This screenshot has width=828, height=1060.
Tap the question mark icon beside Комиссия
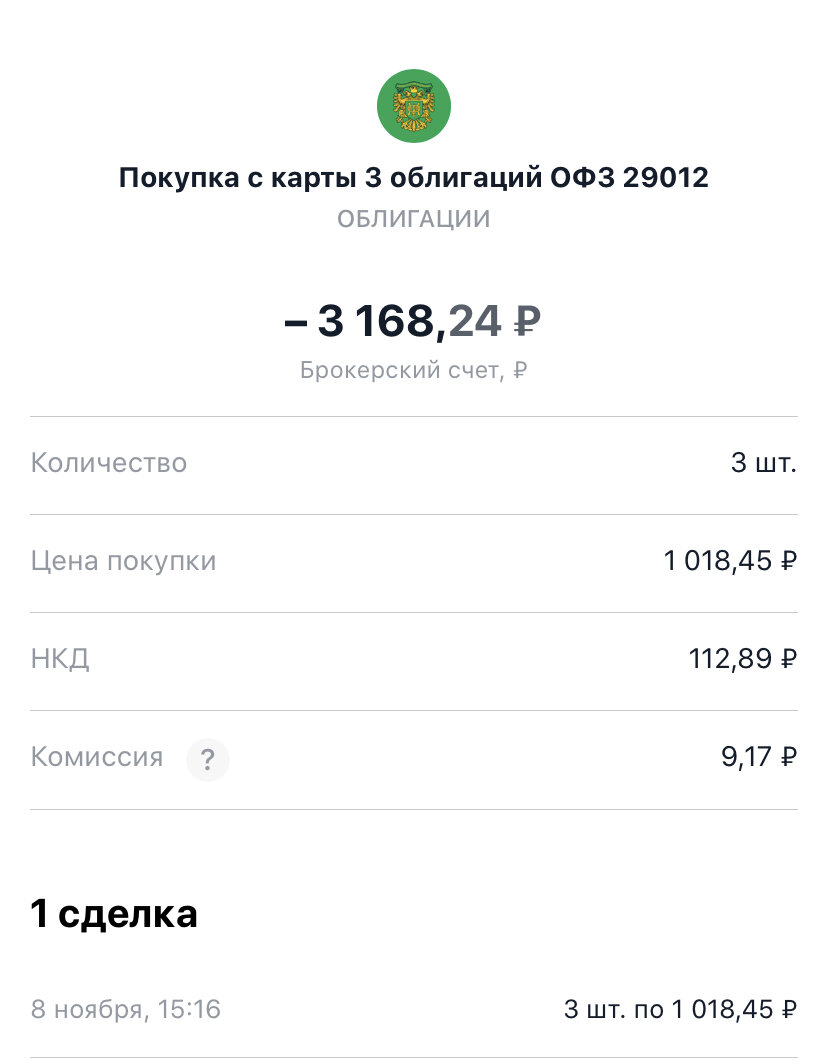(208, 760)
